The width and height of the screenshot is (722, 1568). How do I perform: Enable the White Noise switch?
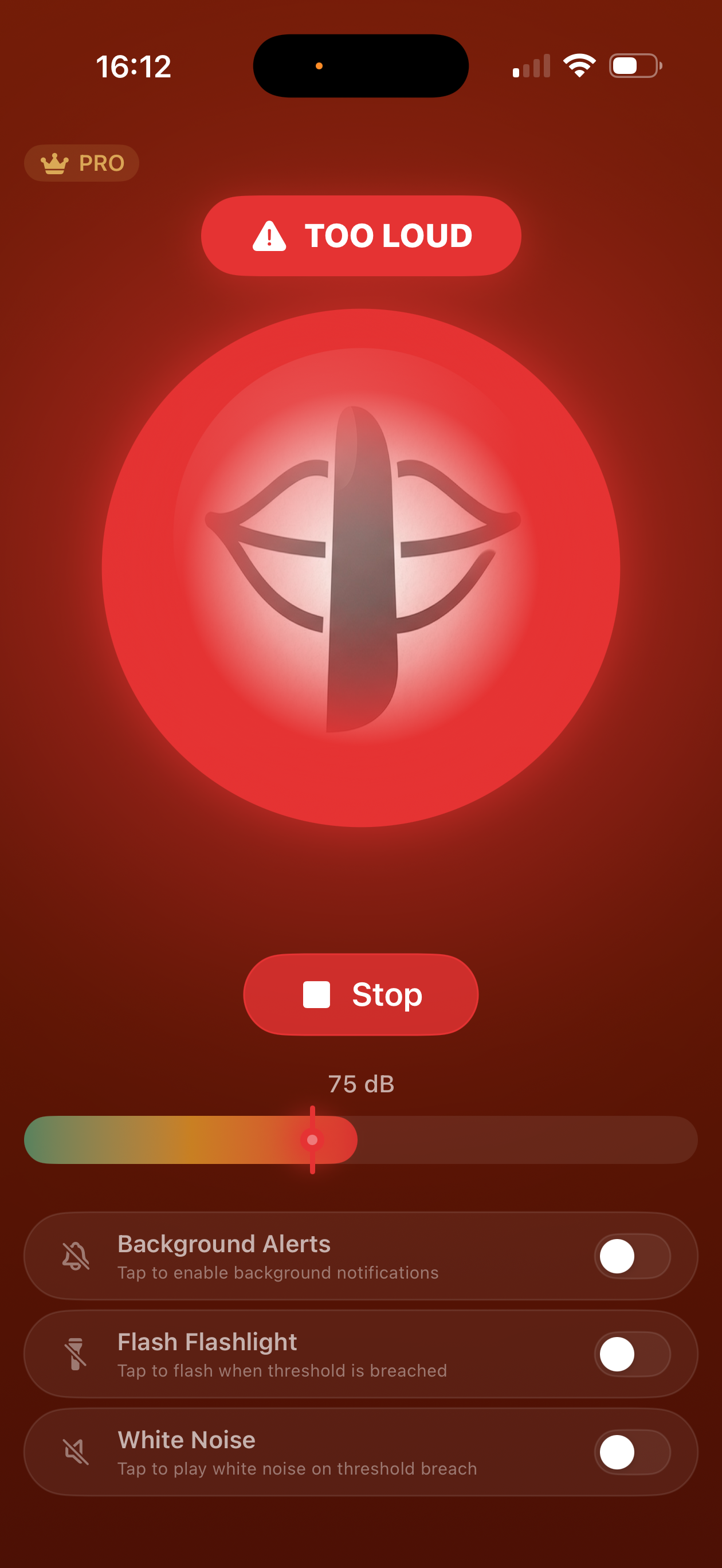632,1452
